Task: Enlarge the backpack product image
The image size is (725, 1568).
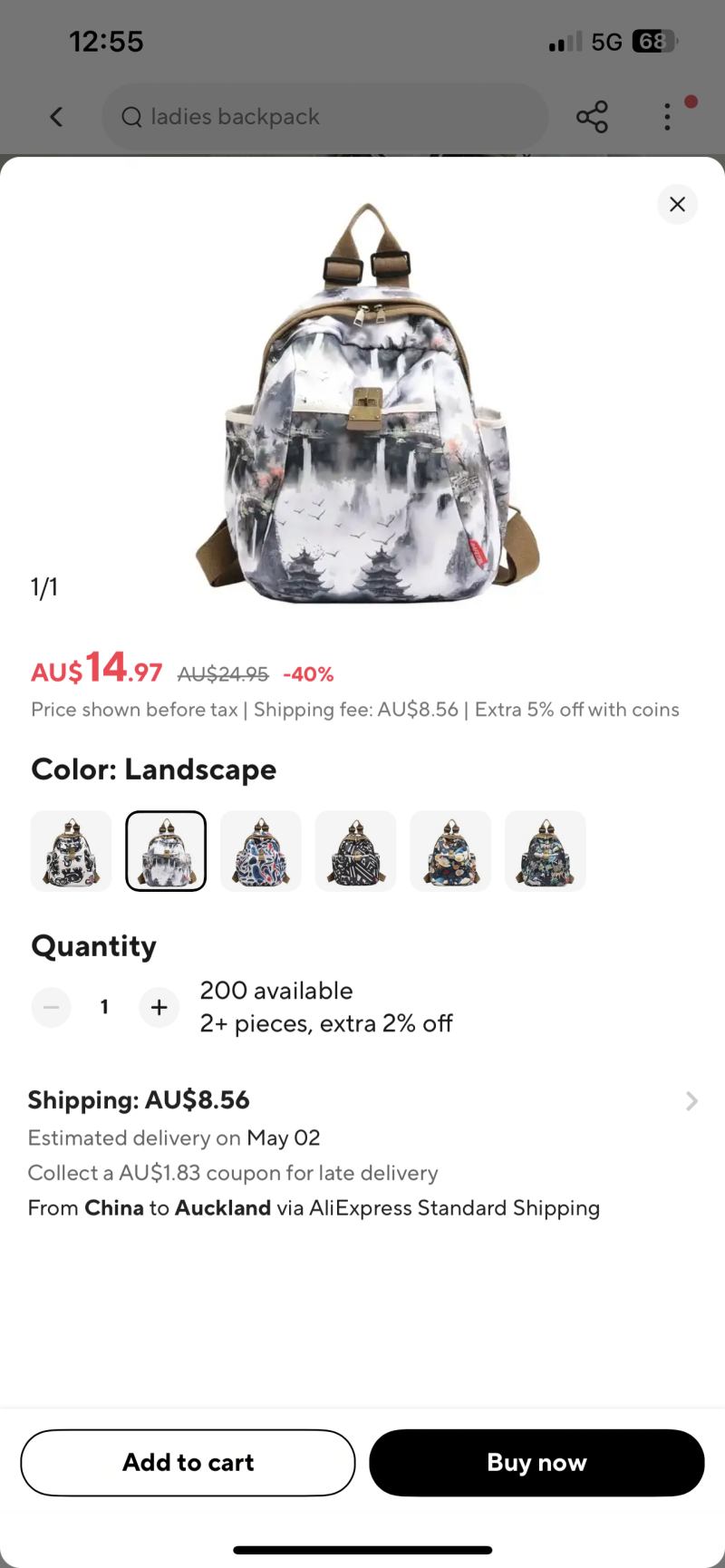Action: (x=367, y=403)
